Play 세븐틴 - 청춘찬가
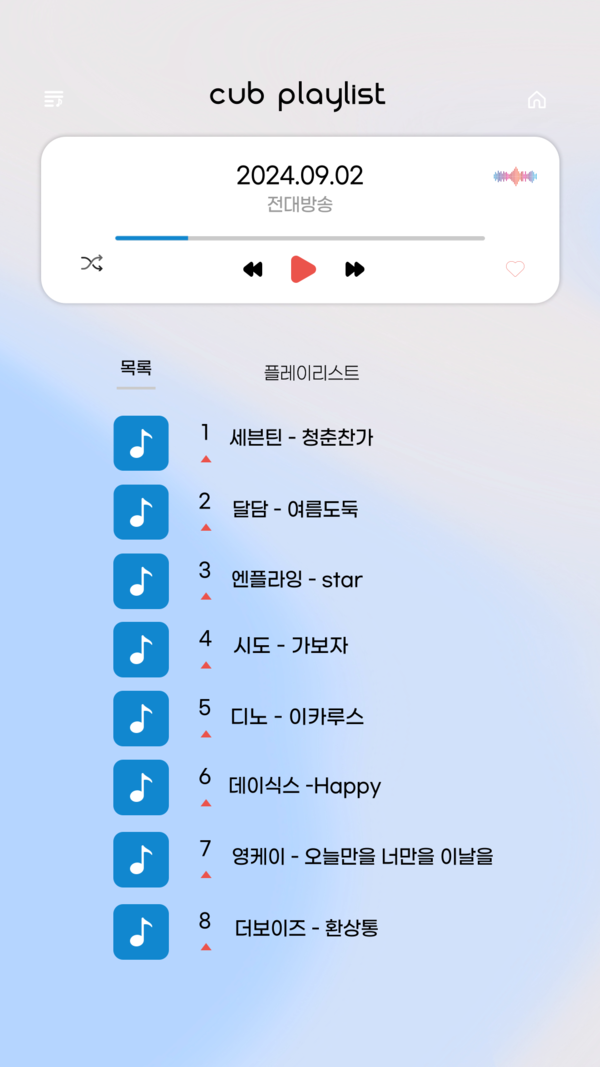 (x=301, y=438)
